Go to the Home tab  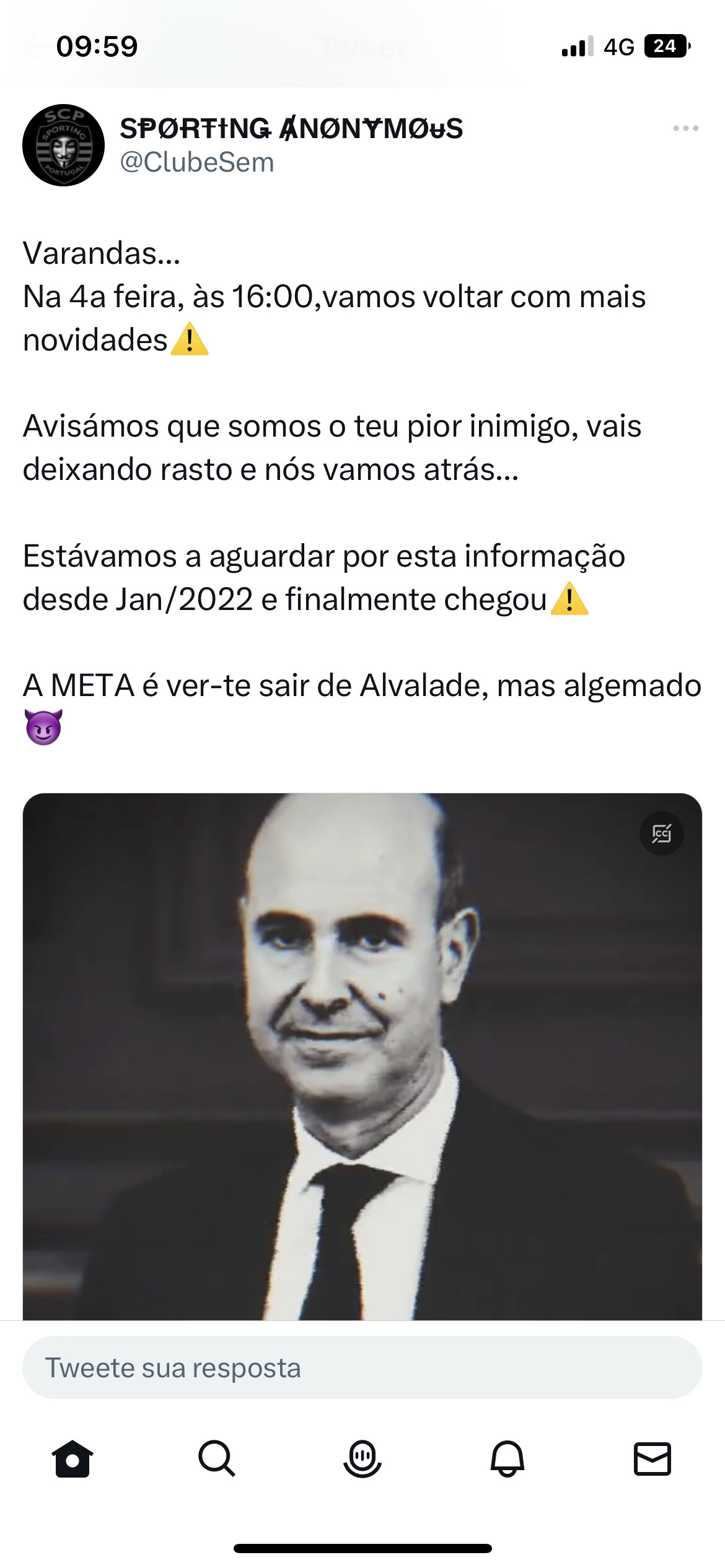[x=72, y=1459]
